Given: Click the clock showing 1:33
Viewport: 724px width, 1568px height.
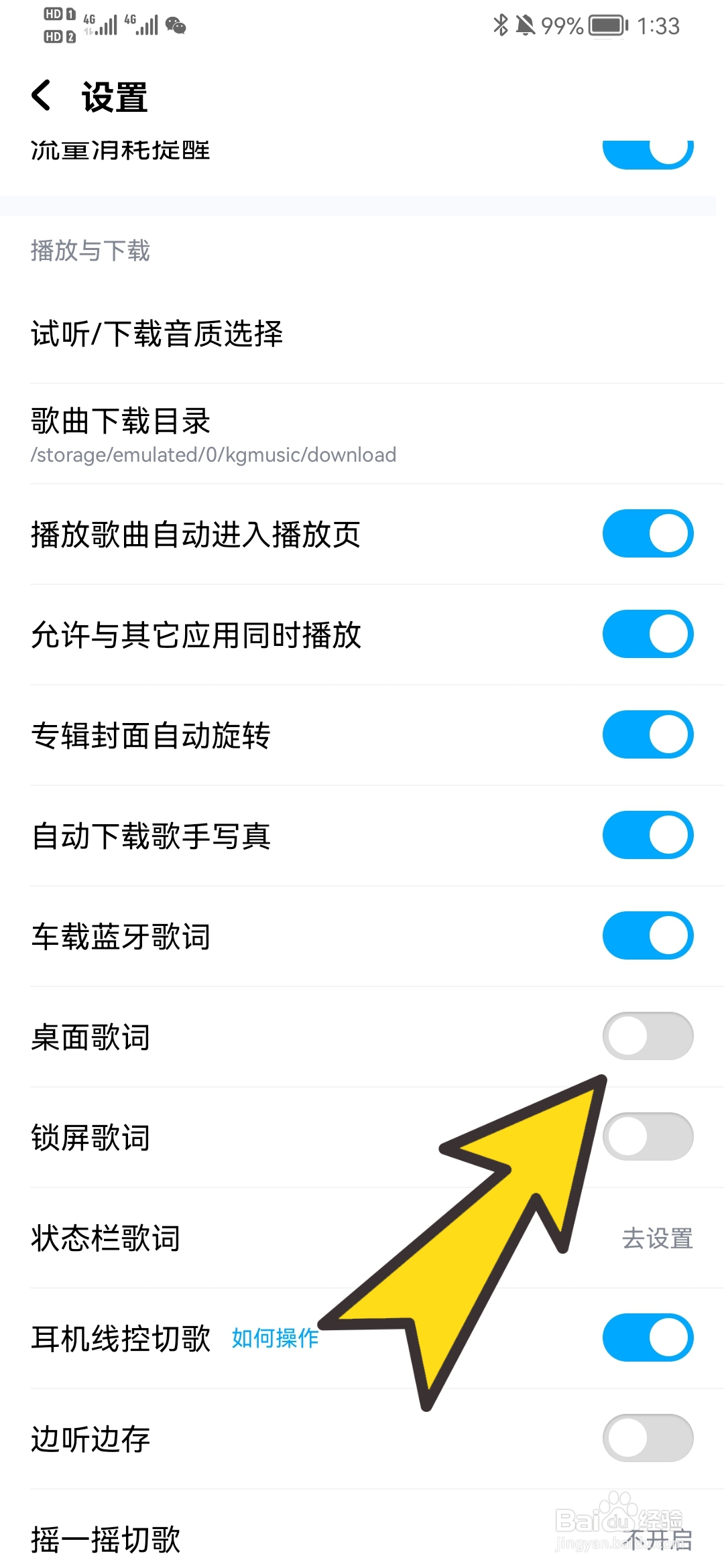Looking at the screenshot, I should click(x=658, y=25).
